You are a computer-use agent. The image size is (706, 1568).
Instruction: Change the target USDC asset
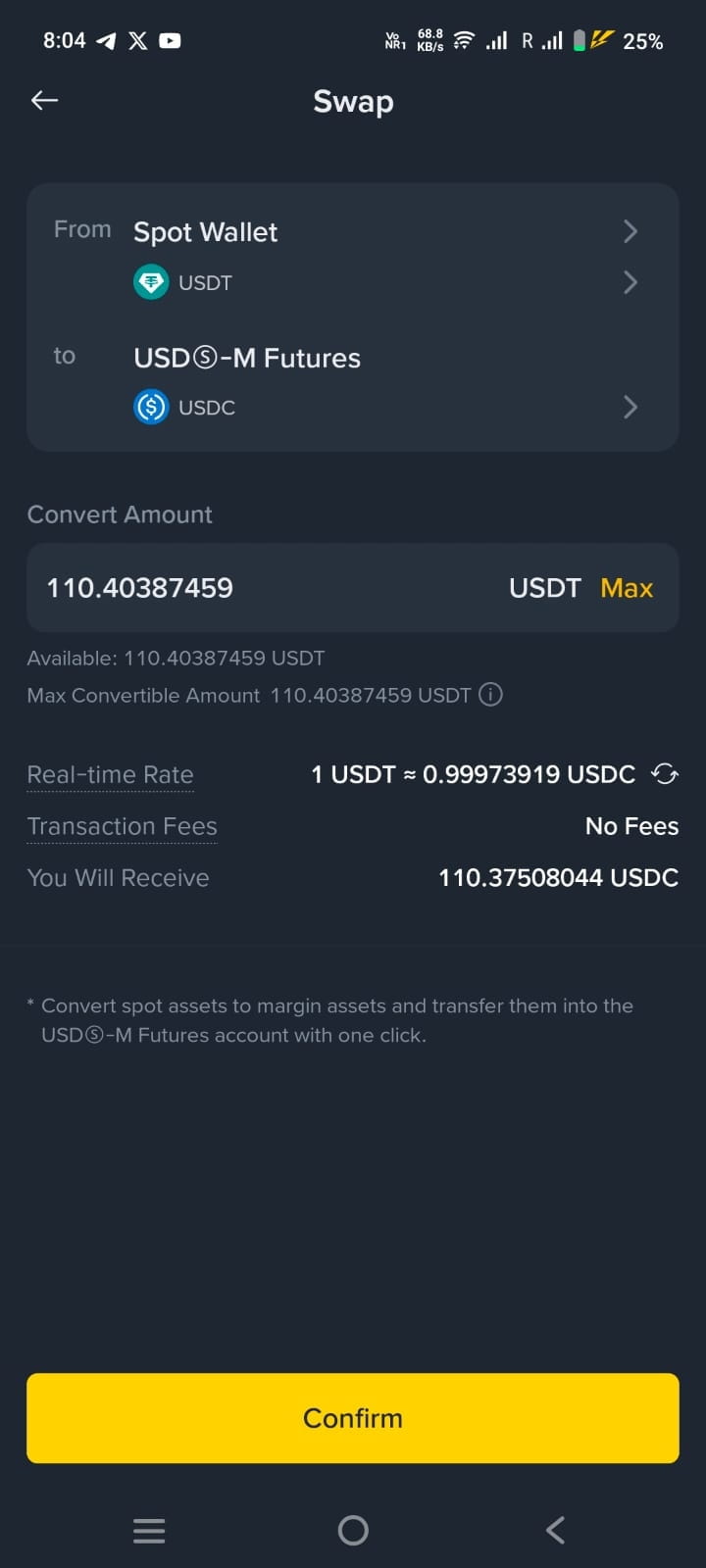(630, 407)
